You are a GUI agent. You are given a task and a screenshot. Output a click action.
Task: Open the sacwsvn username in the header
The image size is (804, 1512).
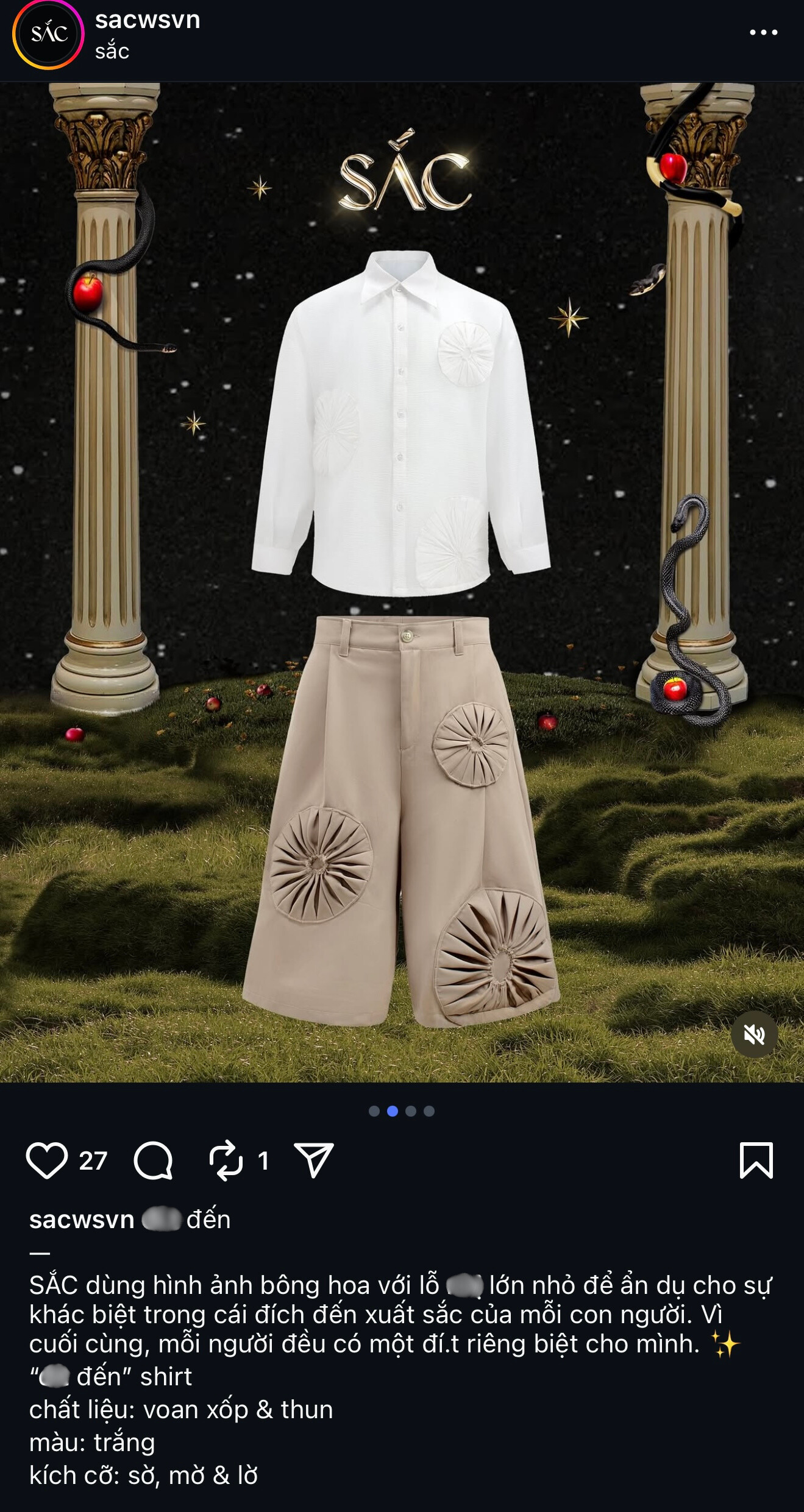pos(148,20)
